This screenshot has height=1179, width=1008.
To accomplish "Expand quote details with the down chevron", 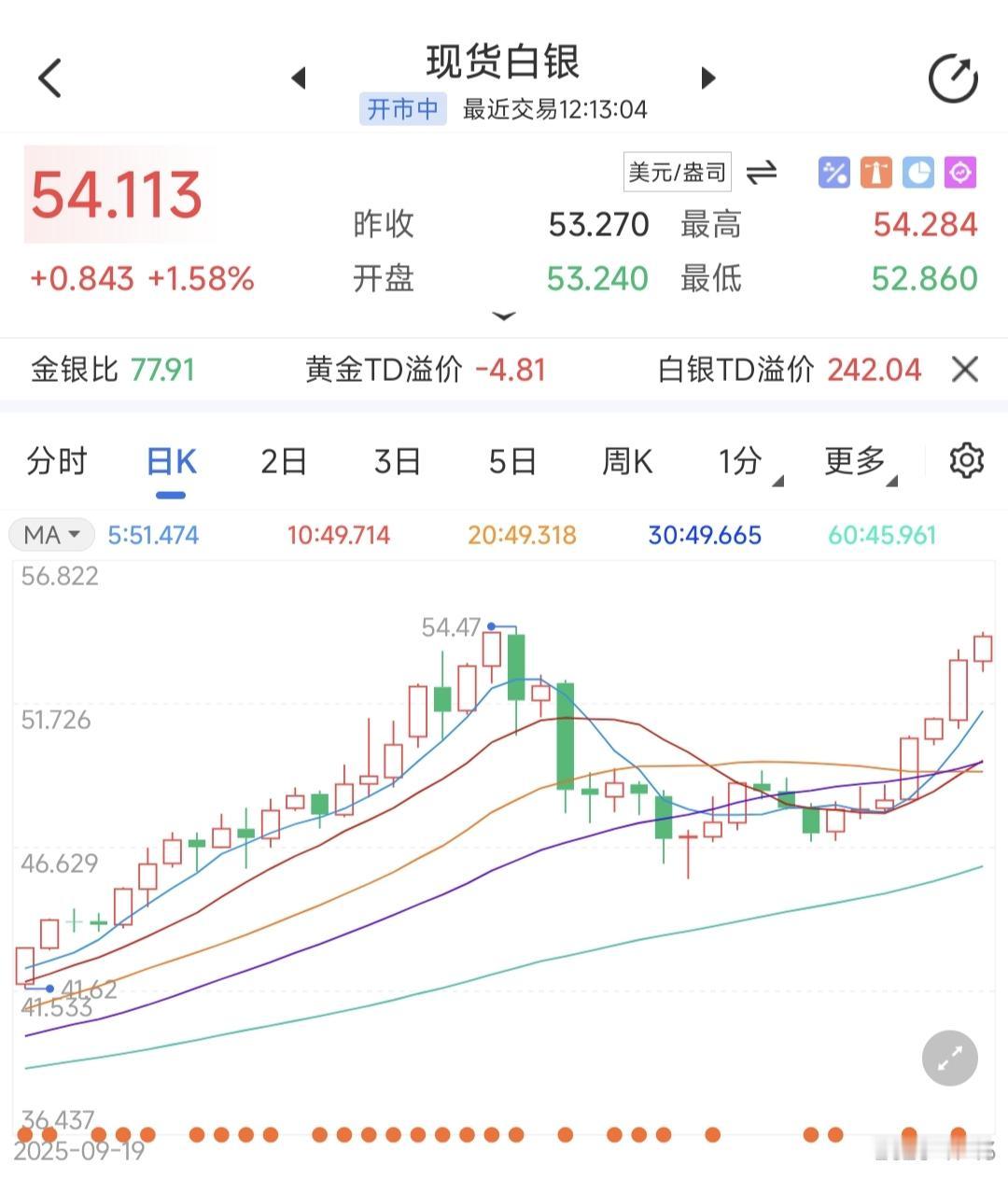I will (504, 316).
